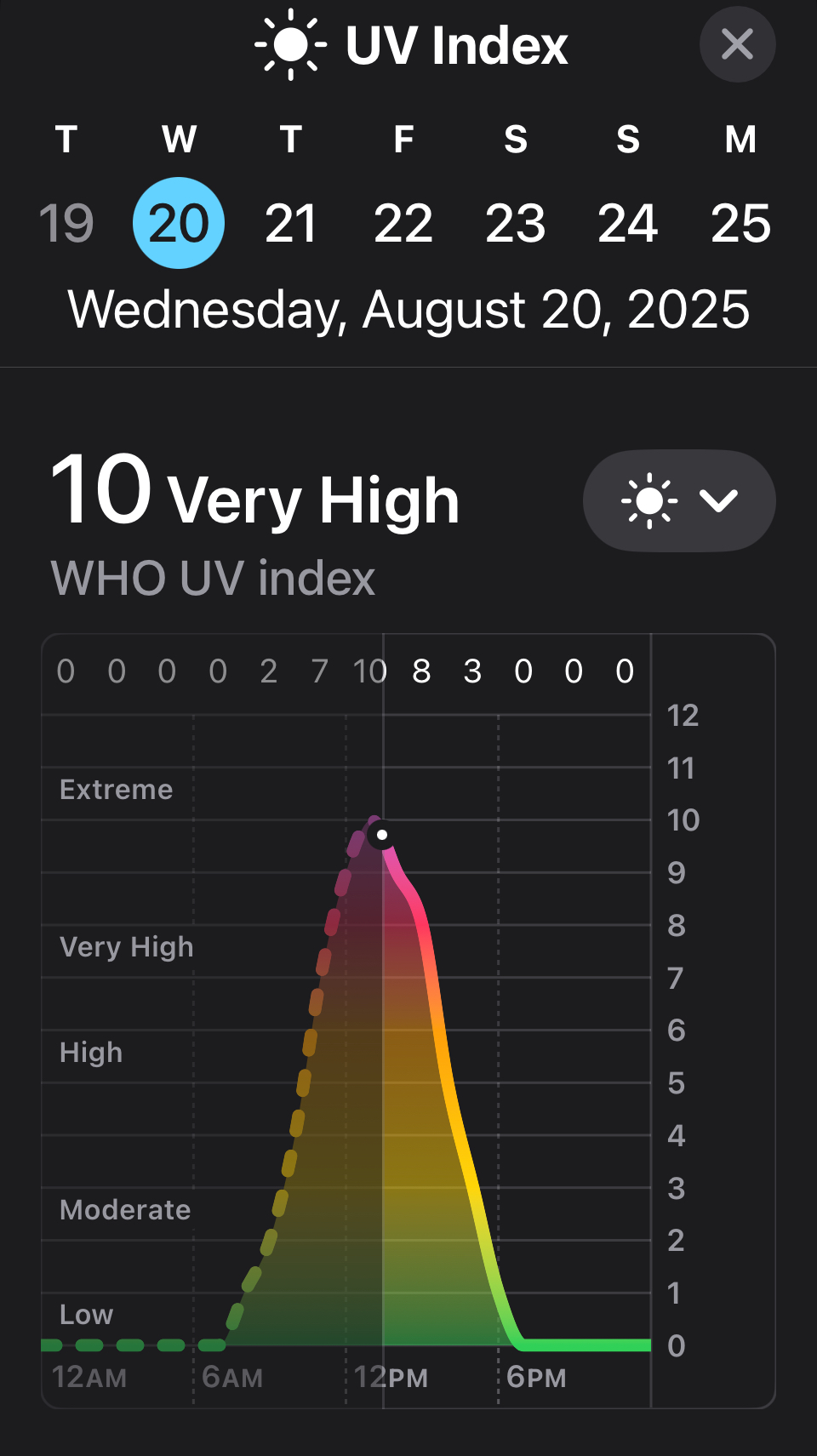Switch to Thursday the 21st
Image resolution: width=817 pixels, height=1456 pixels.
291,223
